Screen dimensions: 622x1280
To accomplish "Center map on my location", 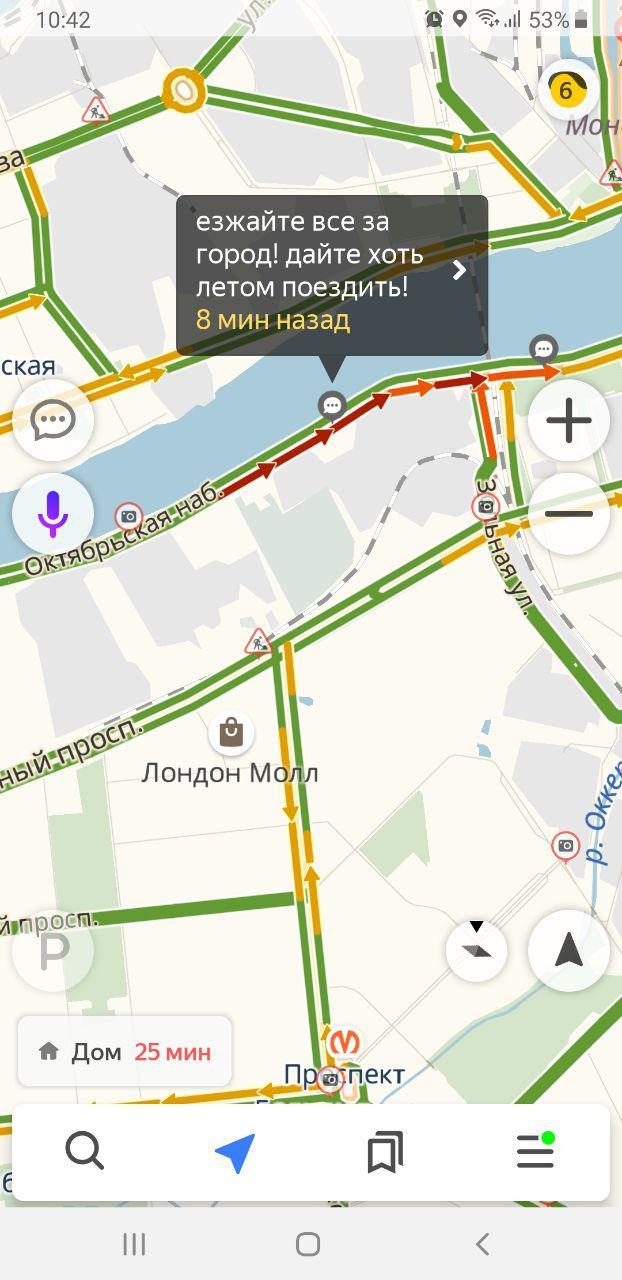I will click(235, 1152).
